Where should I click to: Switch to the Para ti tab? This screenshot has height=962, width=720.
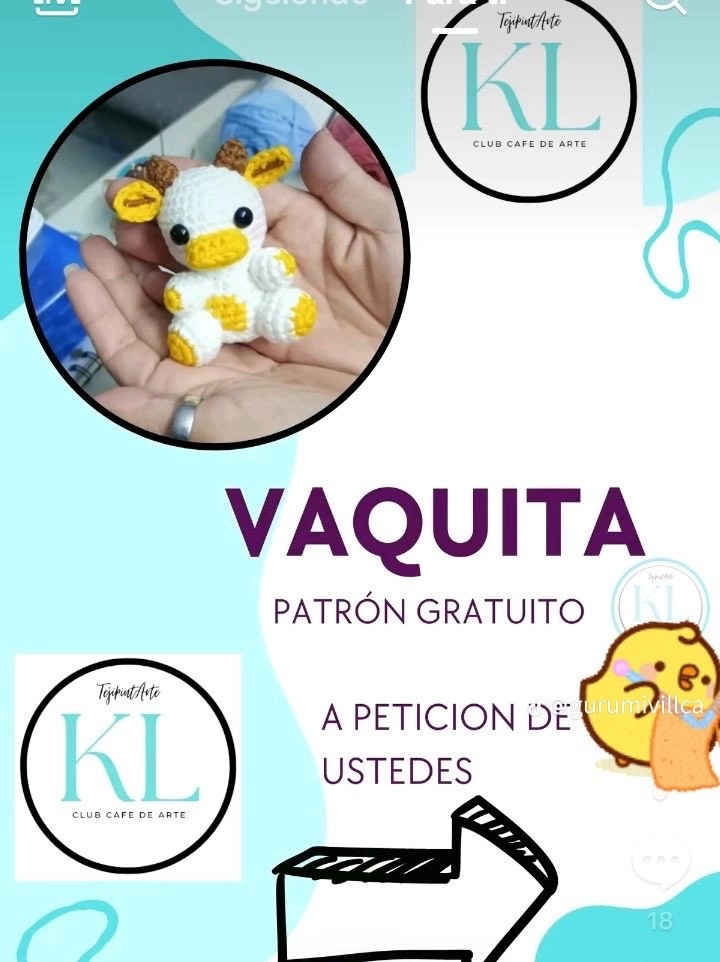[x=455, y=4]
